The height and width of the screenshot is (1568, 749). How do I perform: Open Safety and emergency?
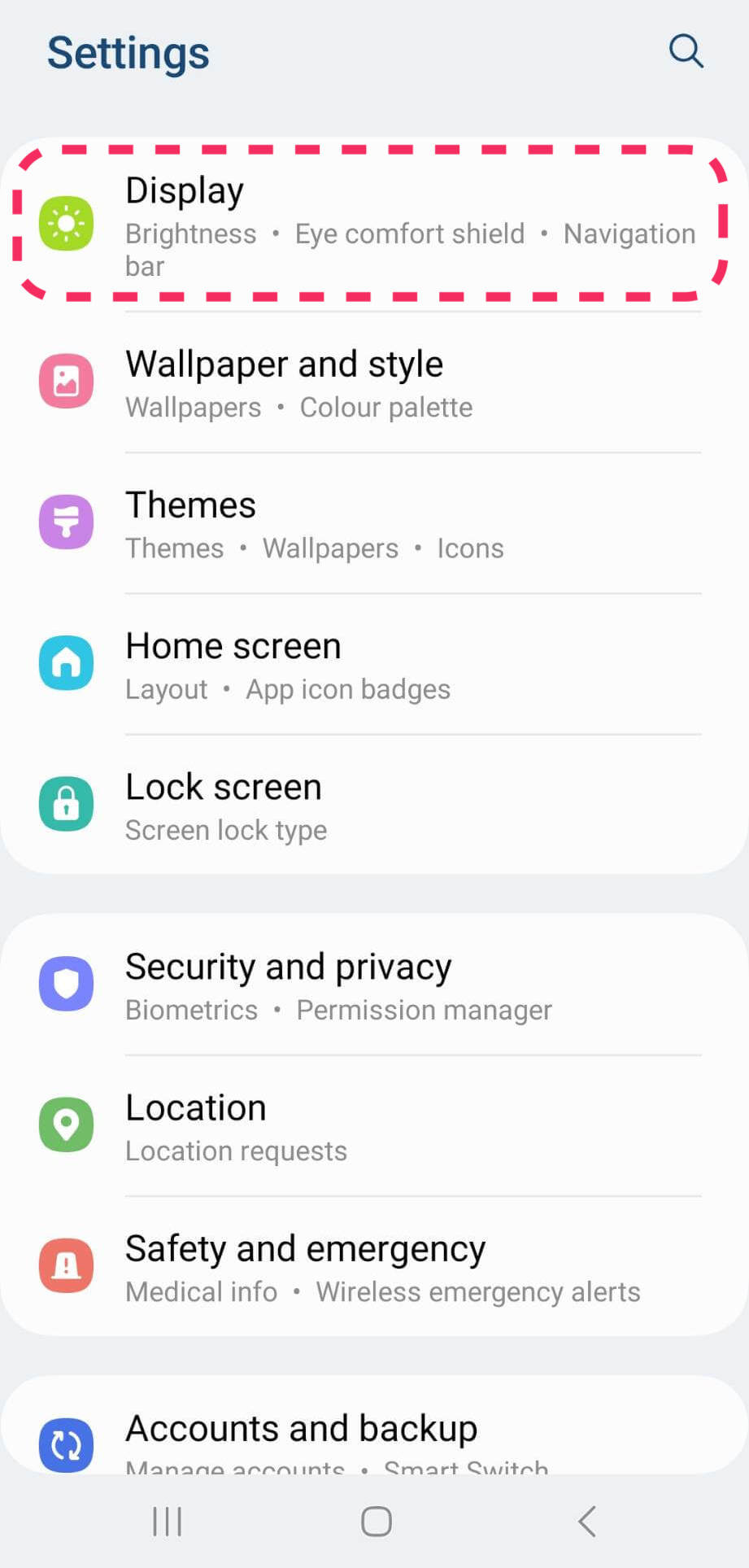tap(372, 1267)
